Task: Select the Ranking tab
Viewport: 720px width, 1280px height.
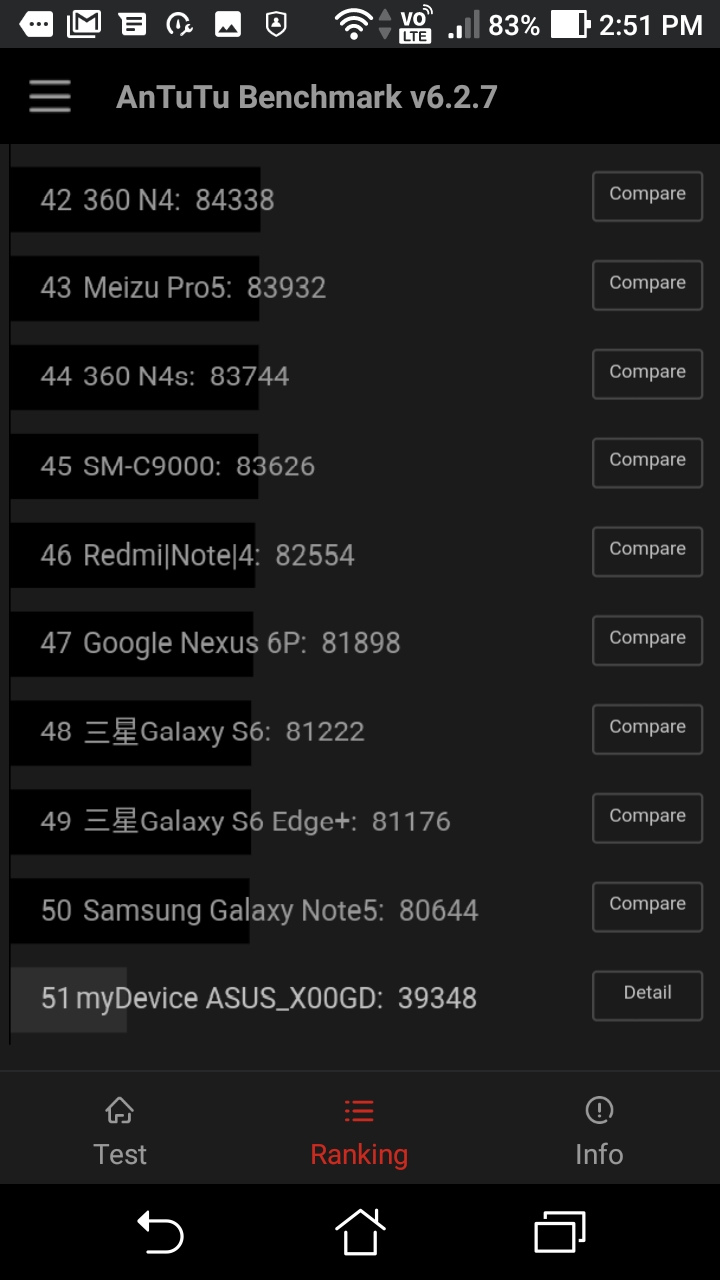Action: [x=359, y=1132]
